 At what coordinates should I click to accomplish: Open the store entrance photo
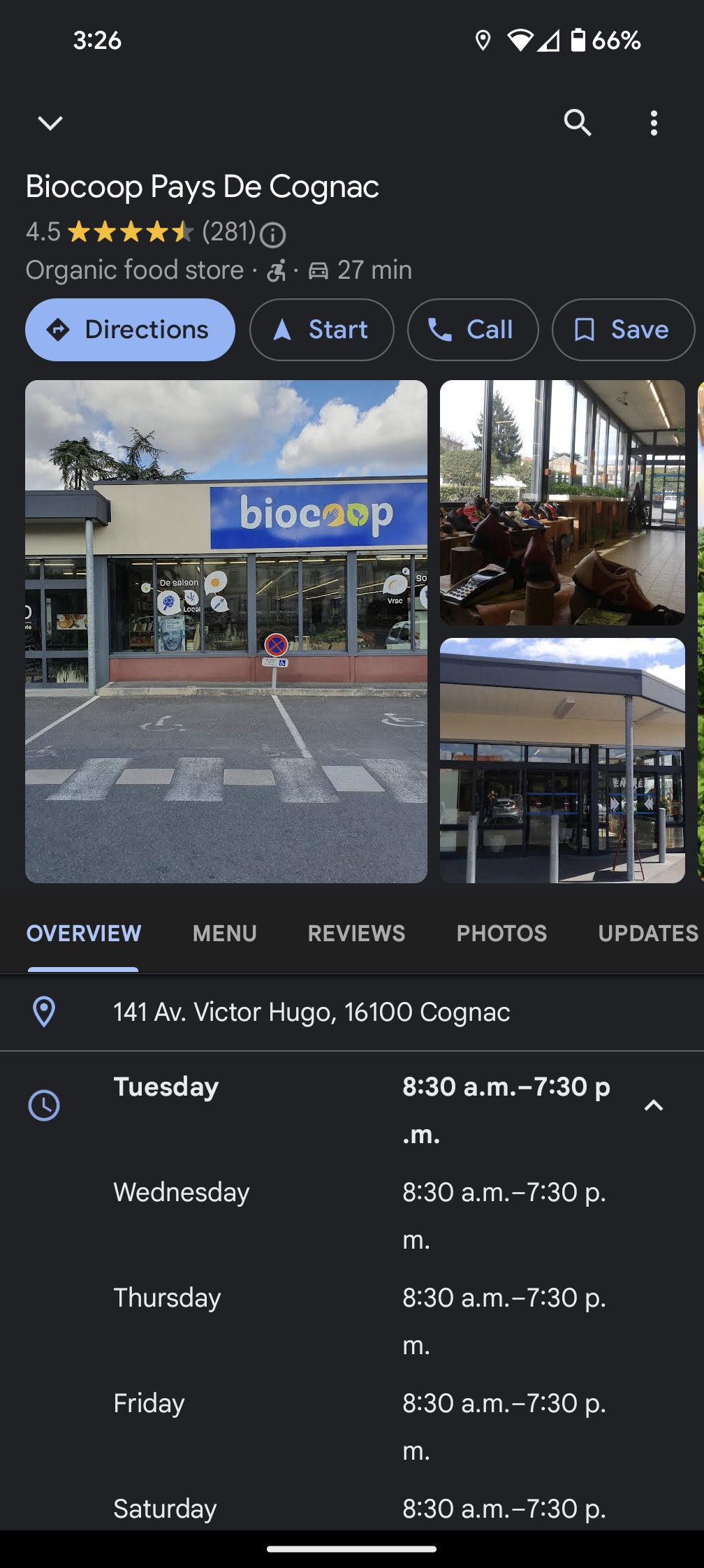(562, 760)
